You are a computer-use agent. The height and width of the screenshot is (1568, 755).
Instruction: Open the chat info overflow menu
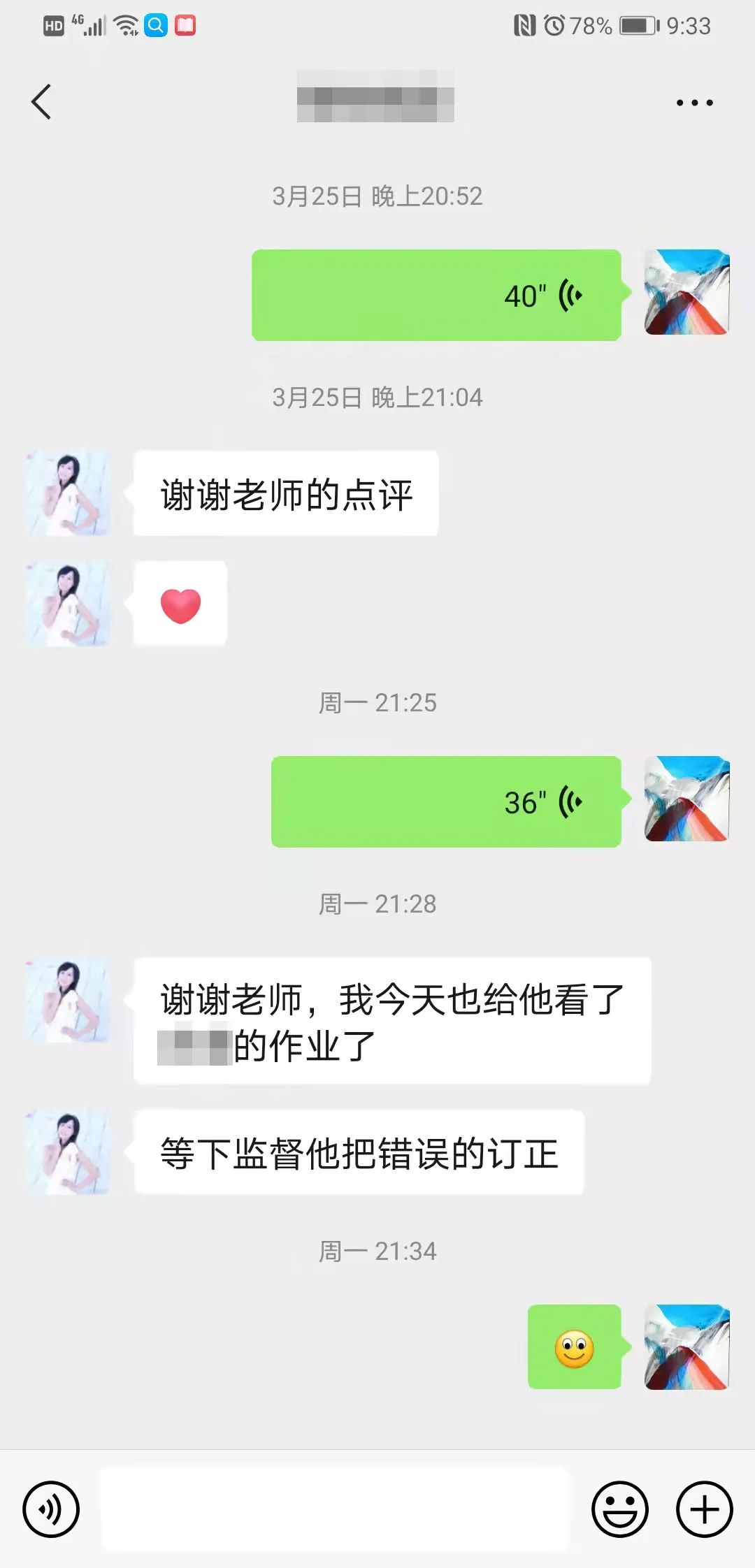(x=694, y=103)
